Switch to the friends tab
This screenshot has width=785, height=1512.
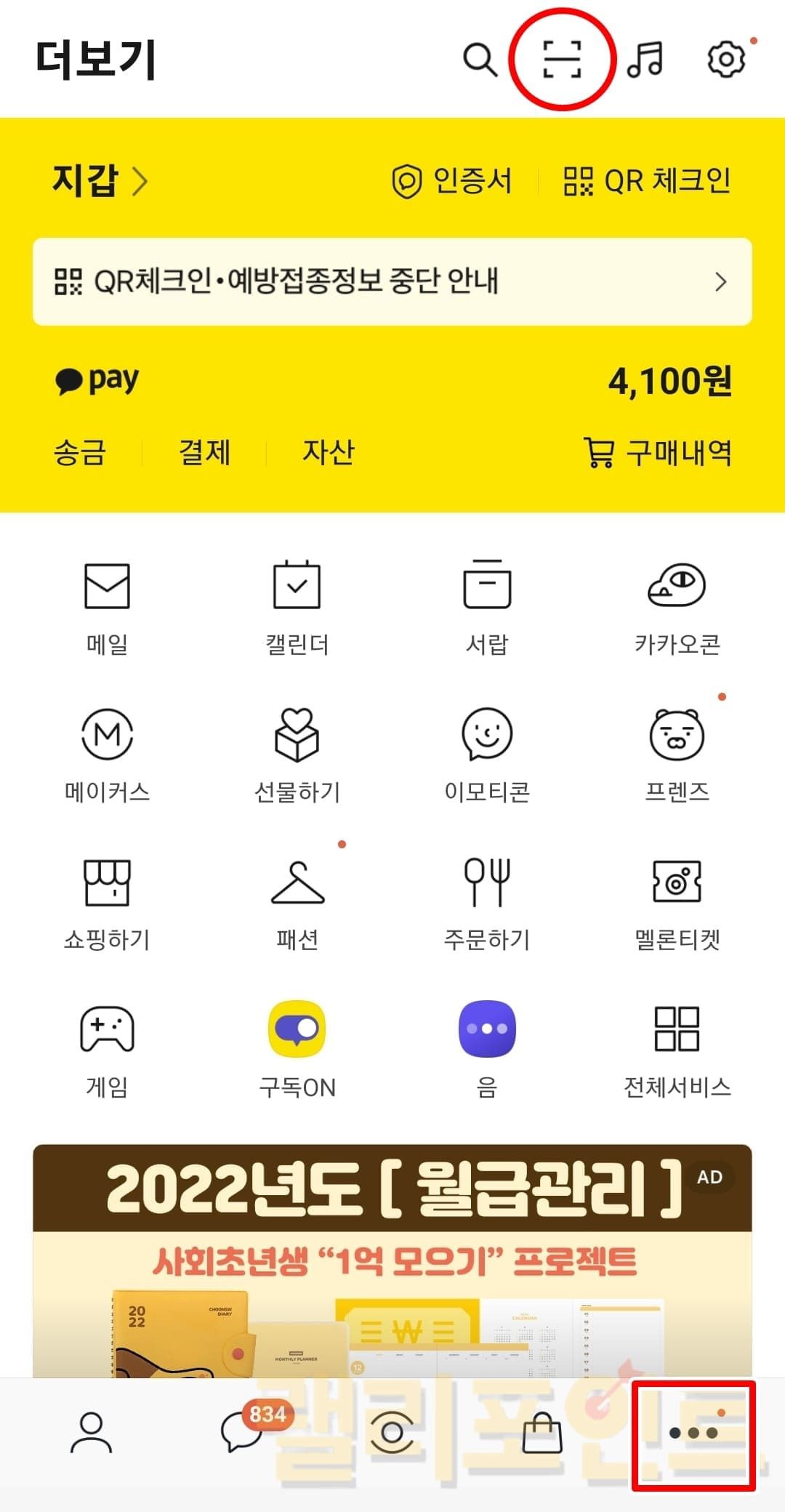pos(92,1432)
